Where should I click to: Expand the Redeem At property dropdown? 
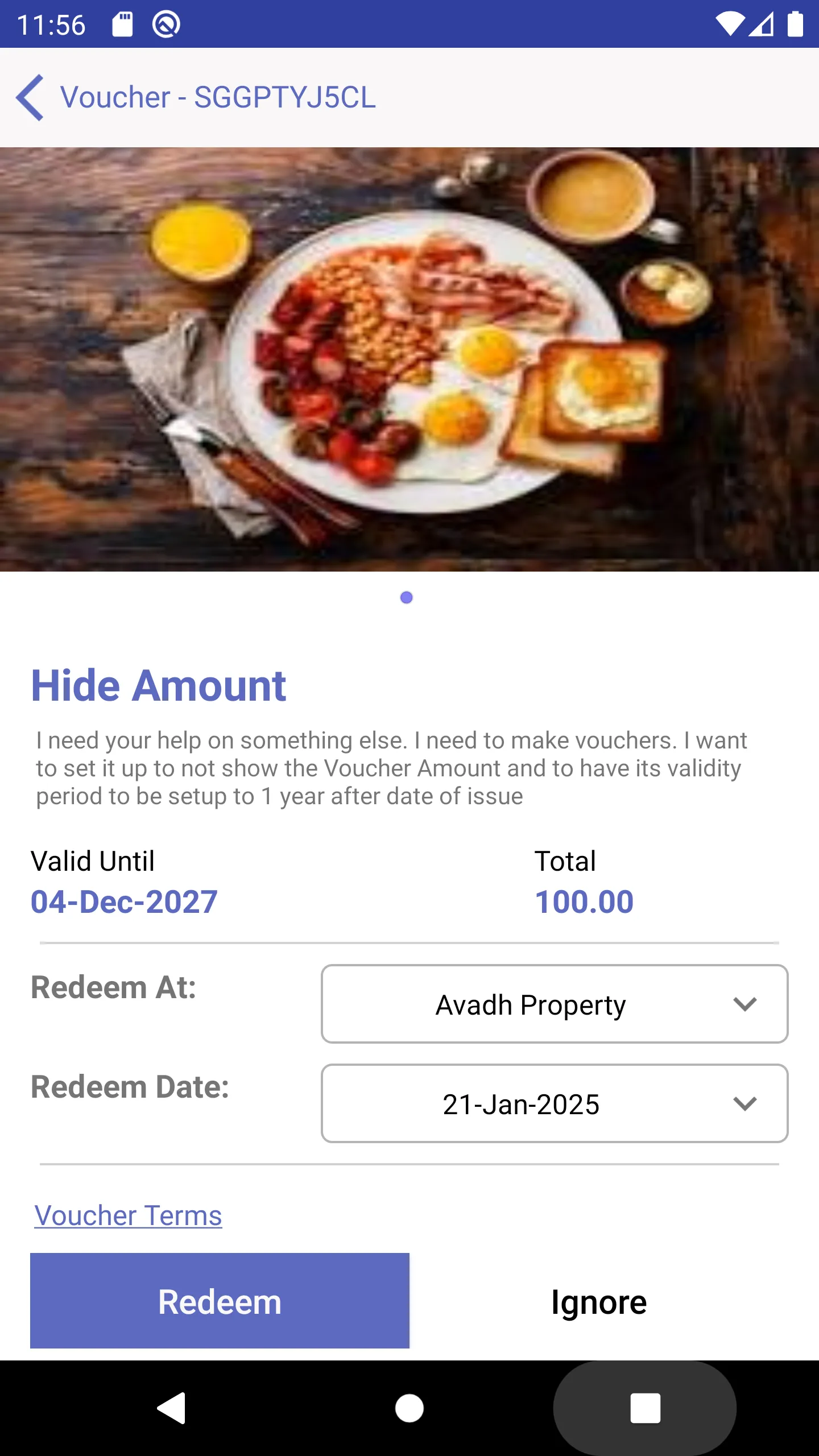(555, 1004)
